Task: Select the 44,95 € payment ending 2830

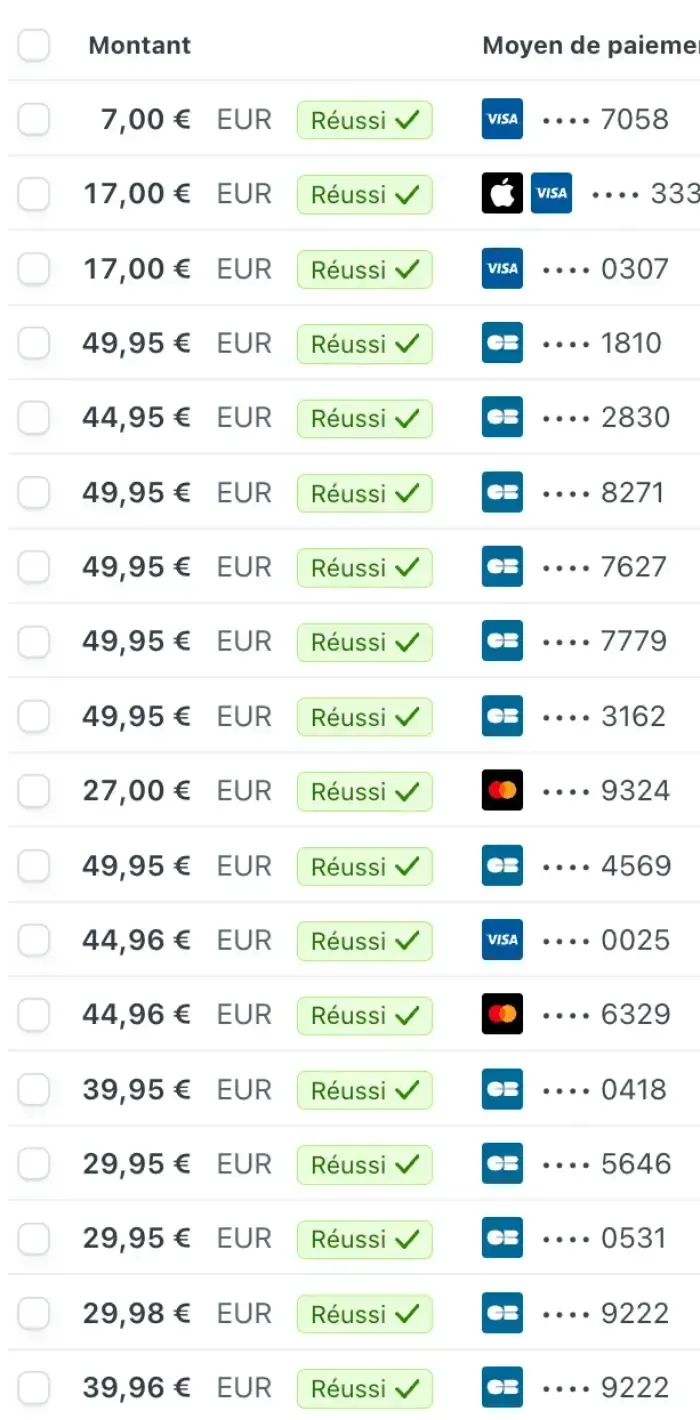Action: point(33,418)
